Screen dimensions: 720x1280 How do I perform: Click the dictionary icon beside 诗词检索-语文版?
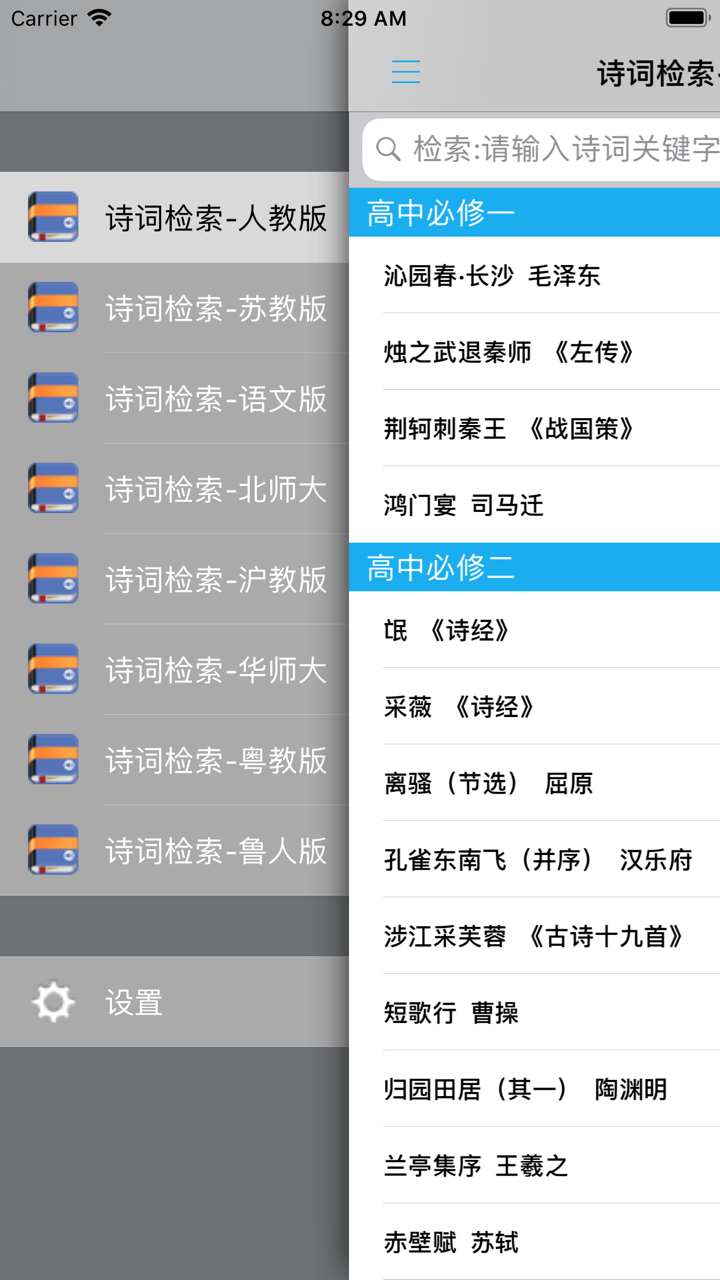click(x=52, y=397)
